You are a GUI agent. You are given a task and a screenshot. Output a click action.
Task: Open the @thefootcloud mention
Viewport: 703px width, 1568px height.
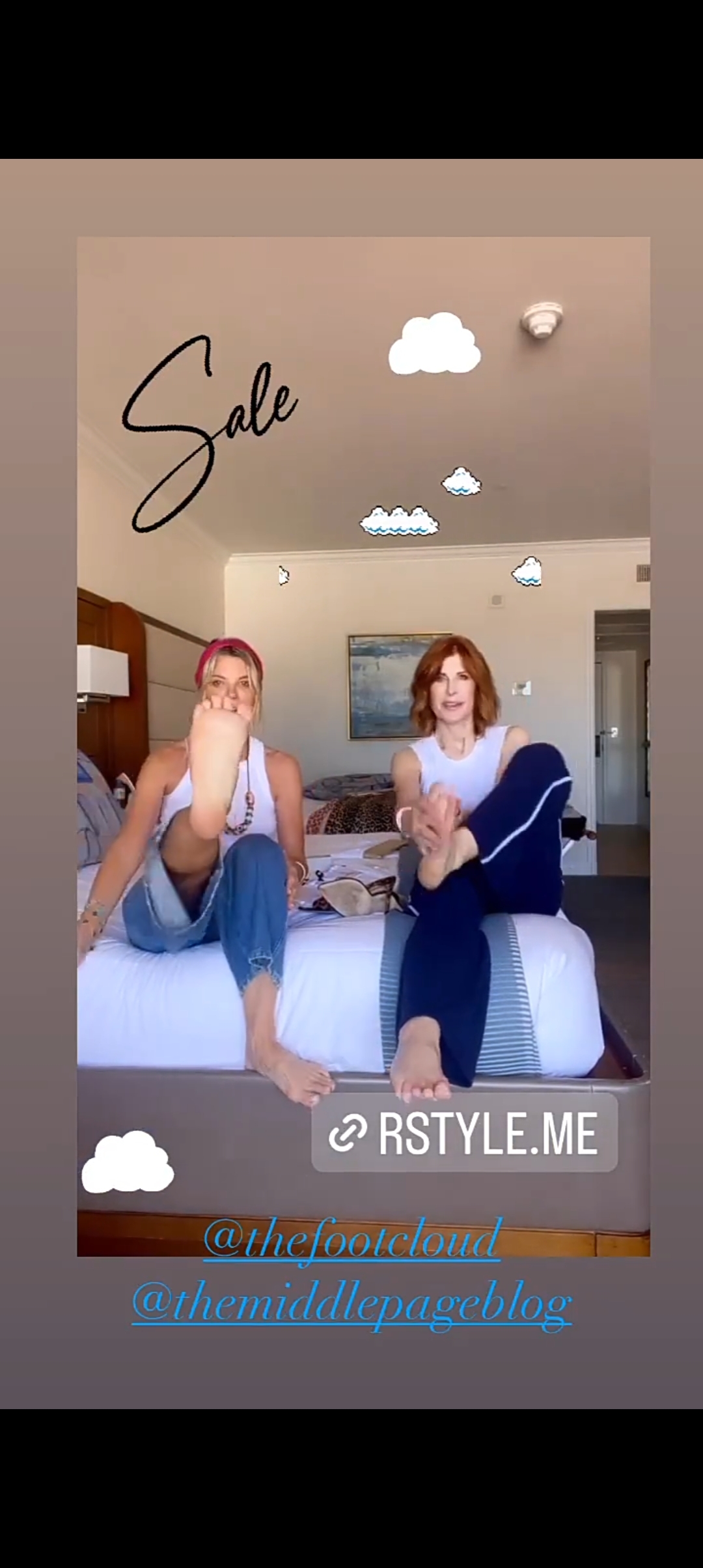coord(352,1239)
